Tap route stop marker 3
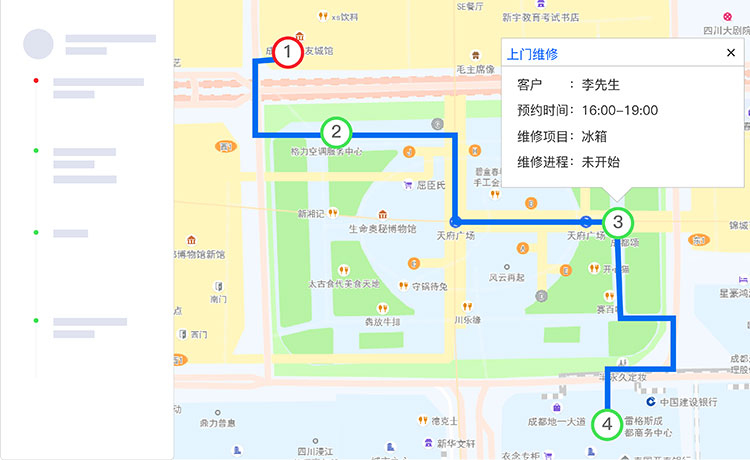 618,222
